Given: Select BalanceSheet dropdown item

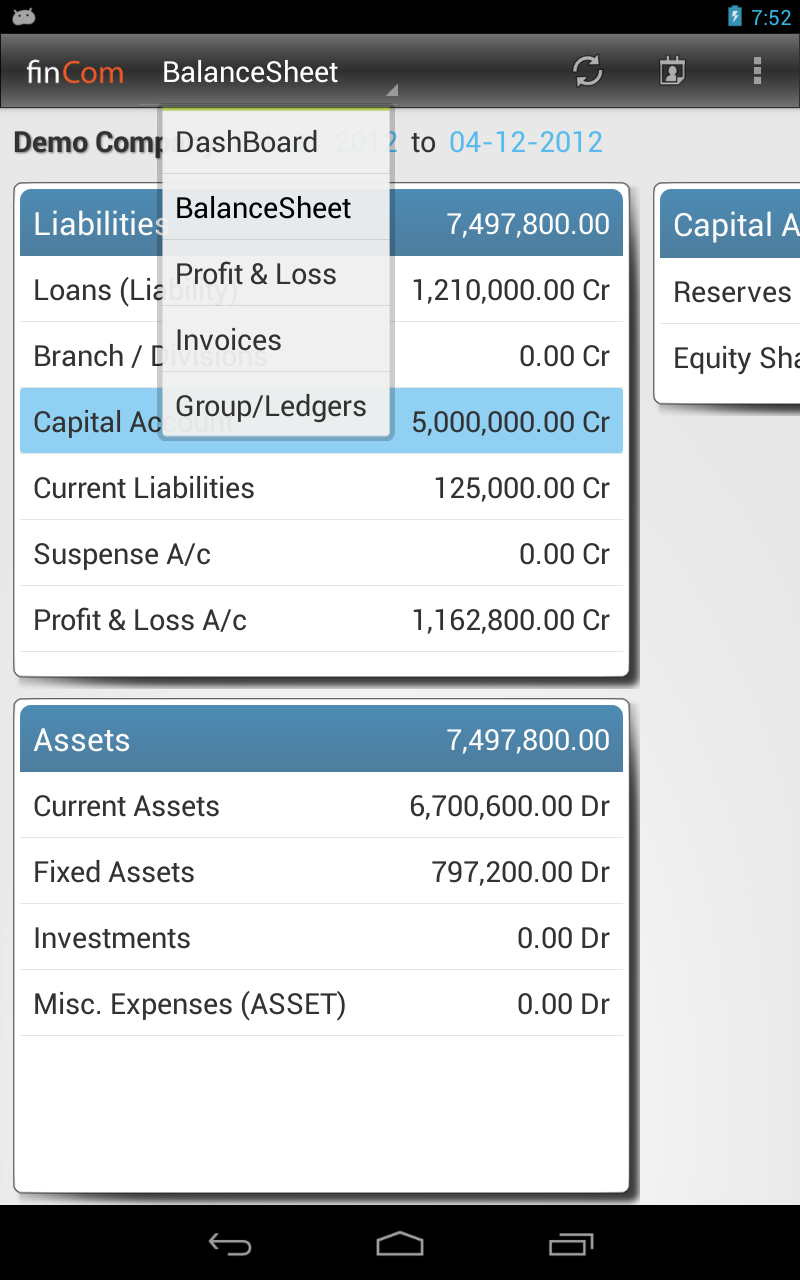Looking at the screenshot, I should coord(275,208).
